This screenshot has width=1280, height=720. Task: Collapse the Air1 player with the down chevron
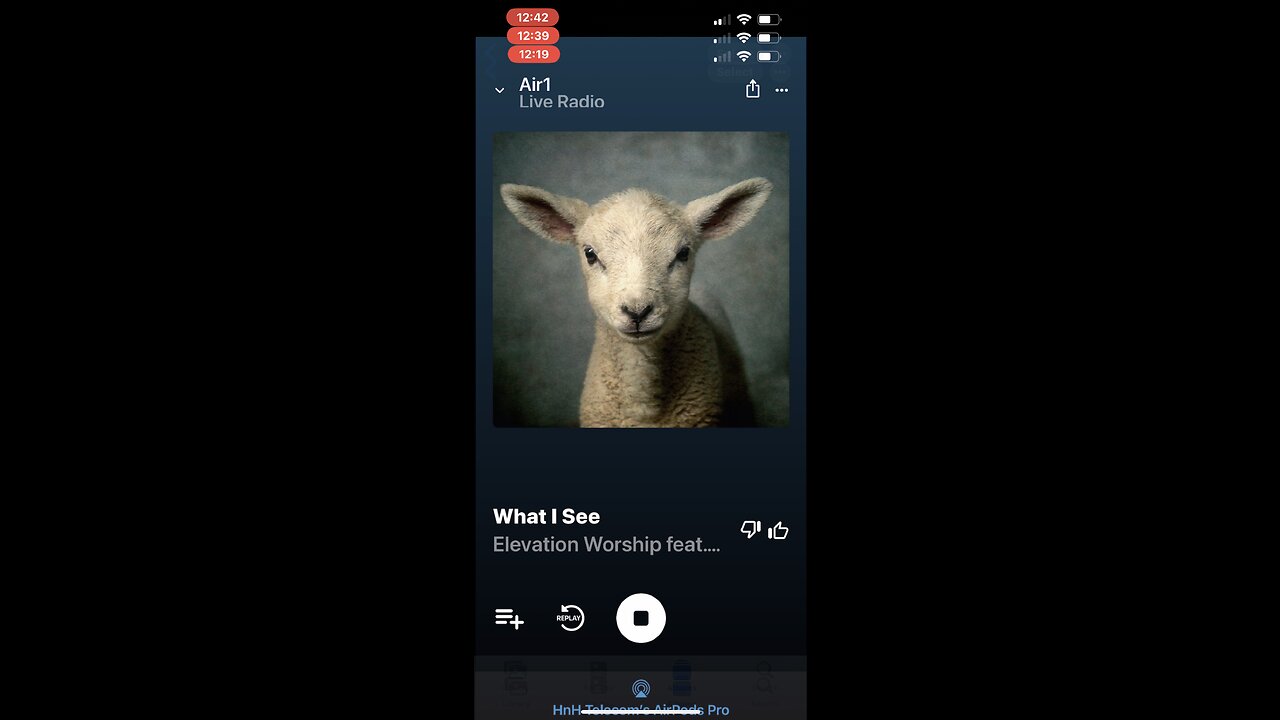pos(500,91)
